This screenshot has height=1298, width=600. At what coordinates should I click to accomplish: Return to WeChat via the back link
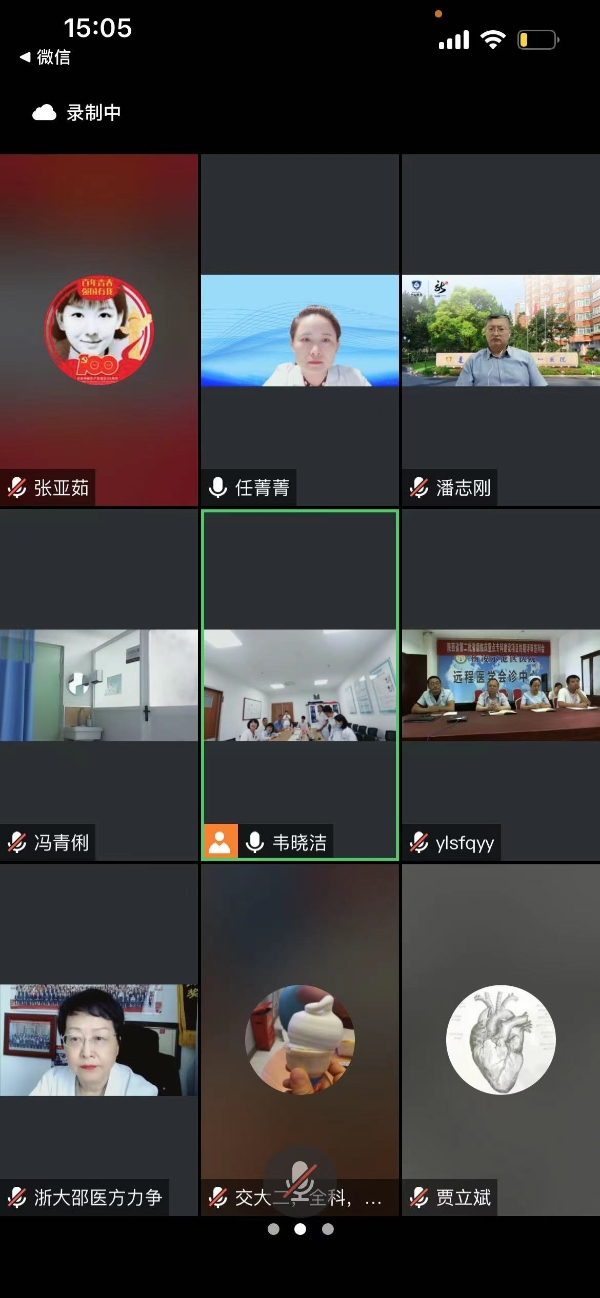[x=46, y=58]
